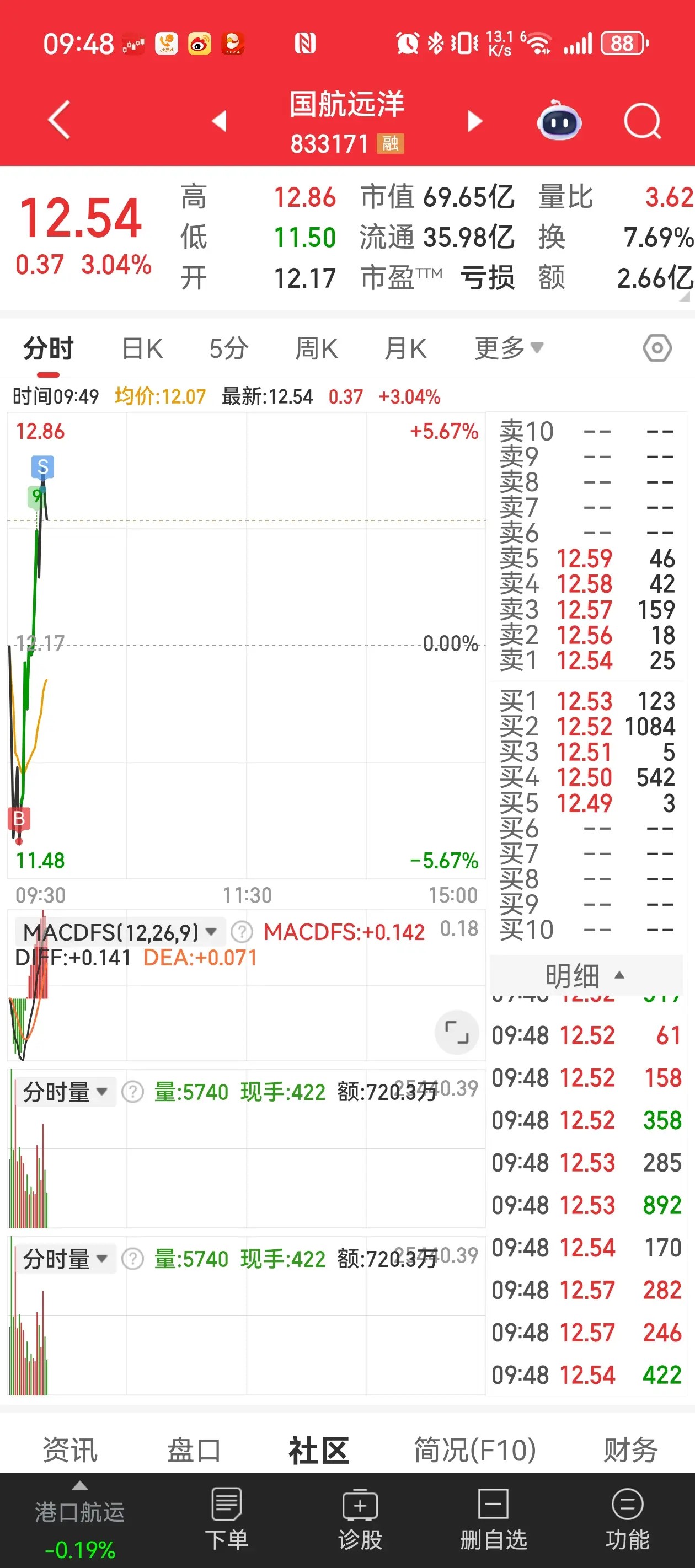Open the 财务 tab
Image resolution: width=695 pixels, height=1568 pixels.
point(630,1449)
